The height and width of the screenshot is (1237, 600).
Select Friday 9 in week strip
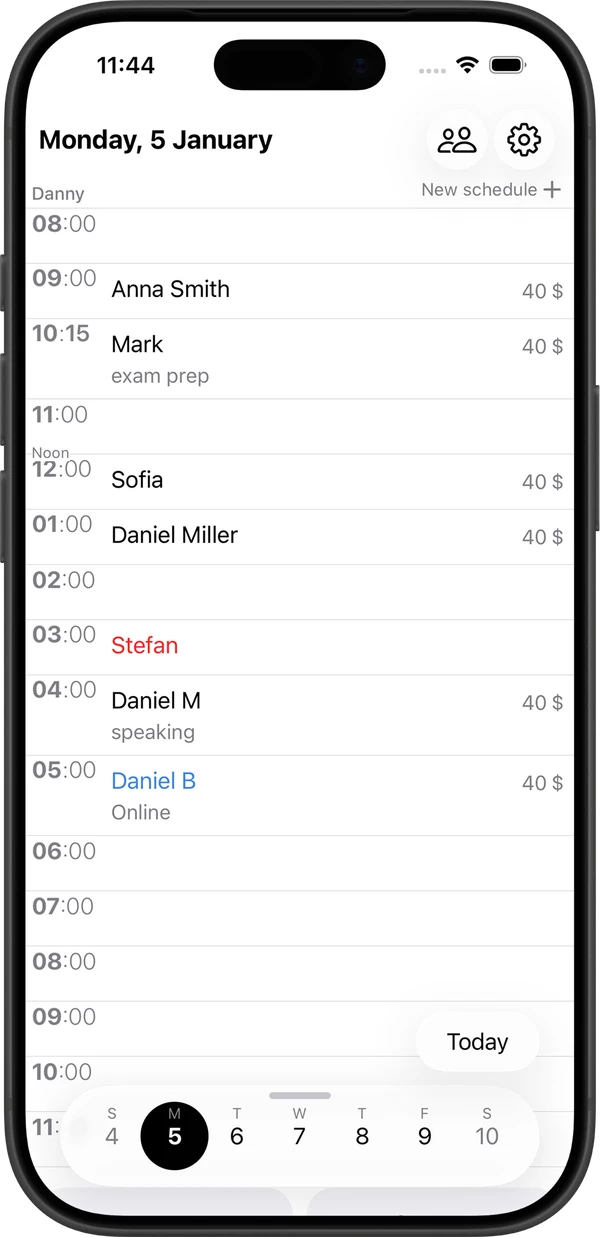tap(424, 1136)
